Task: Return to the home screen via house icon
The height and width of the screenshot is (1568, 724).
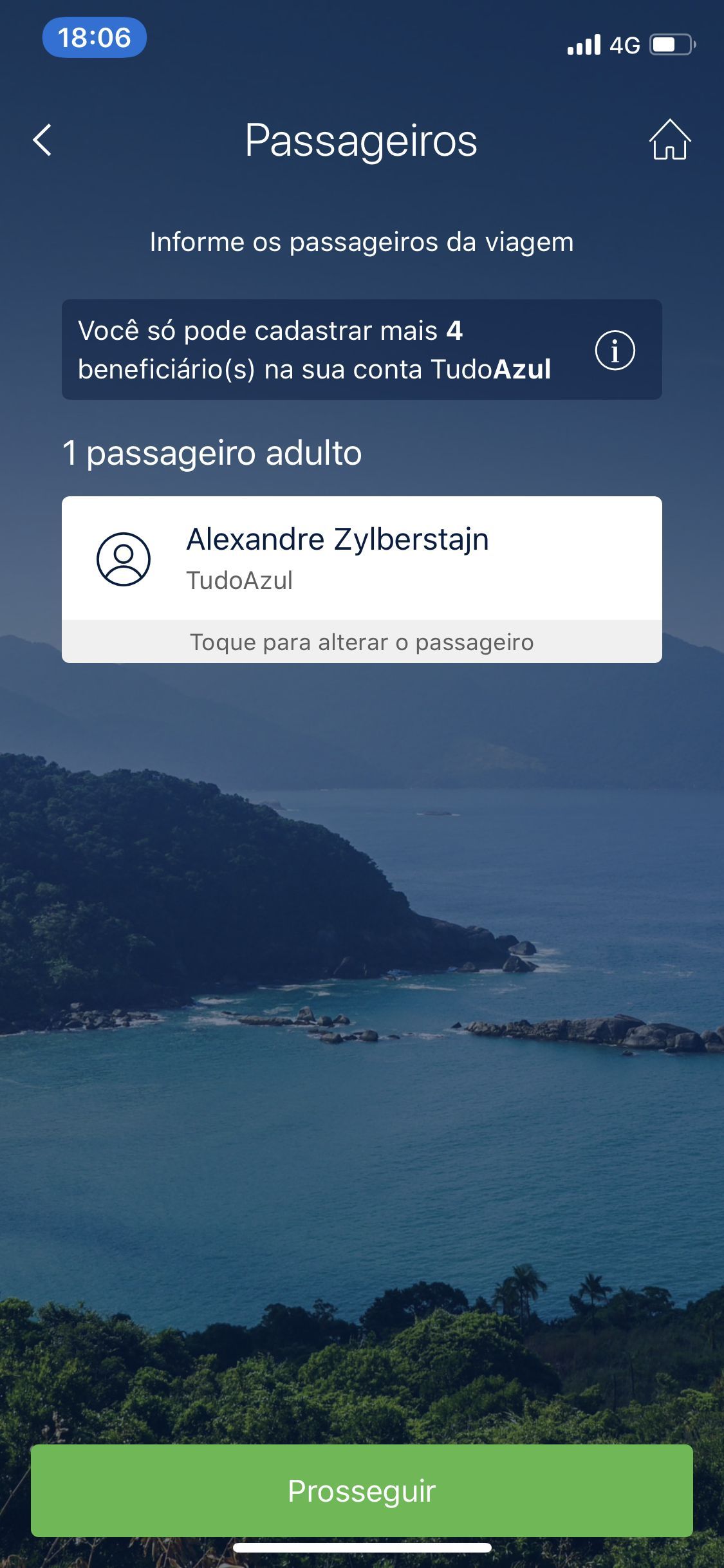Action: tap(669, 140)
